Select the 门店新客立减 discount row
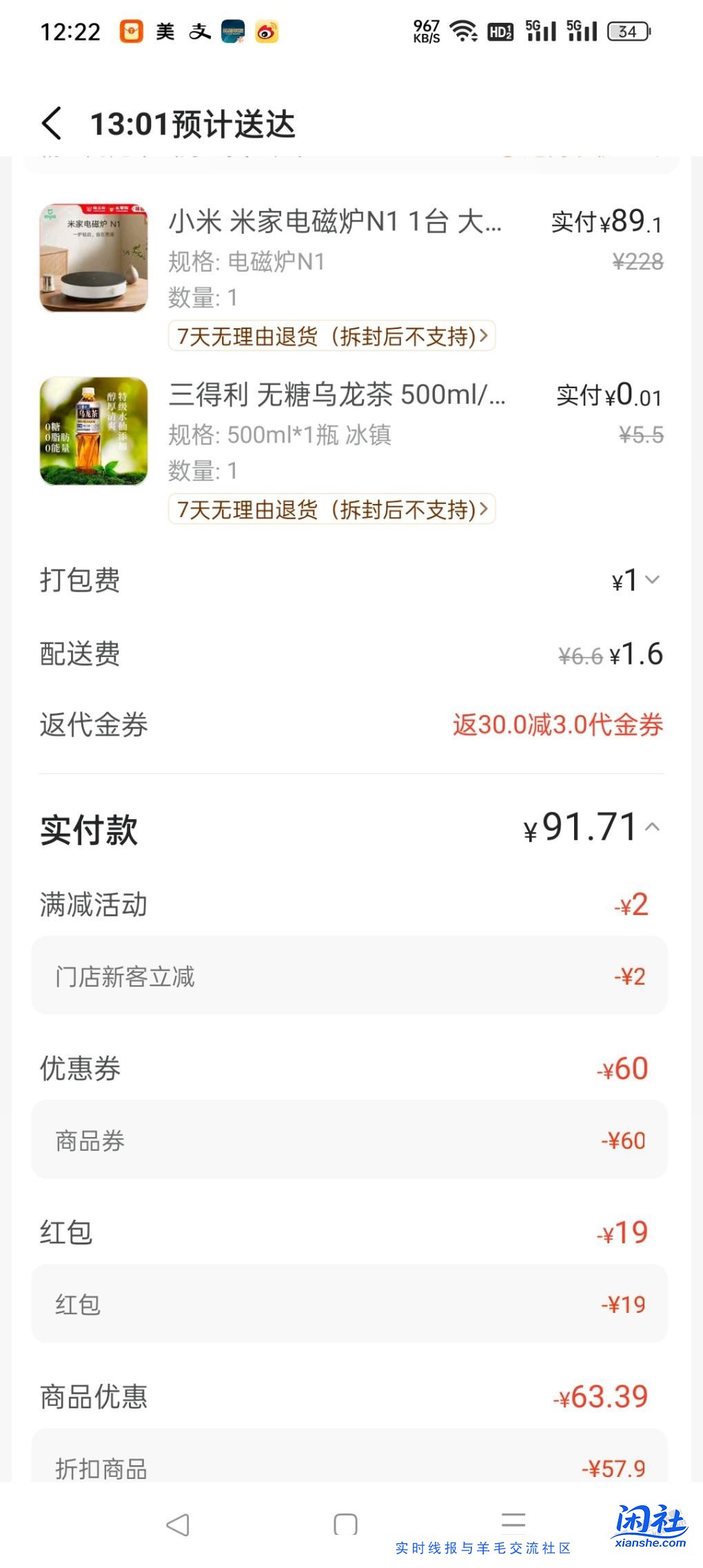The width and height of the screenshot is (703, 1568). coord(351,977)
